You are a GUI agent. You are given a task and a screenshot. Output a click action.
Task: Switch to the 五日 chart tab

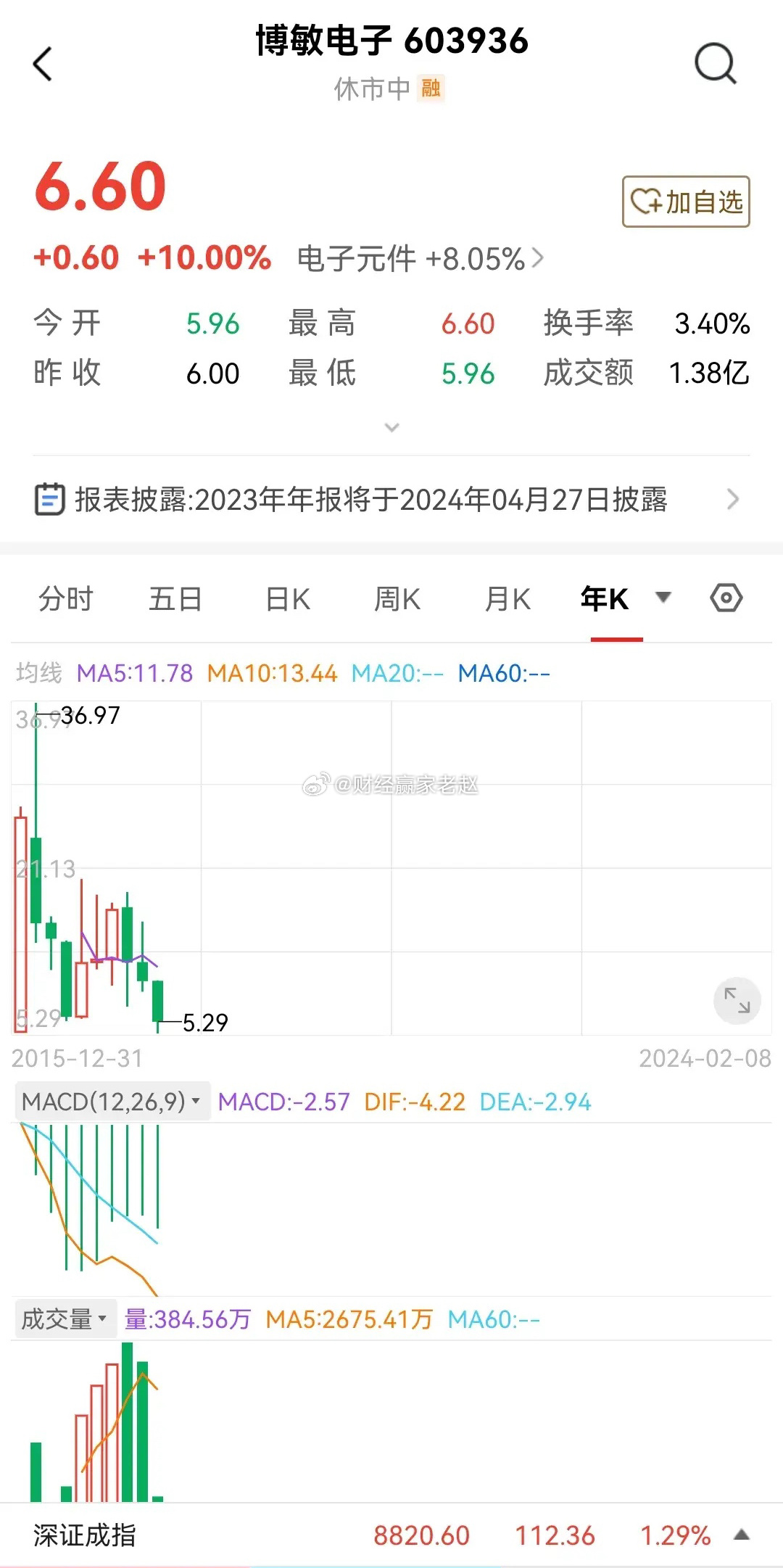175,599
